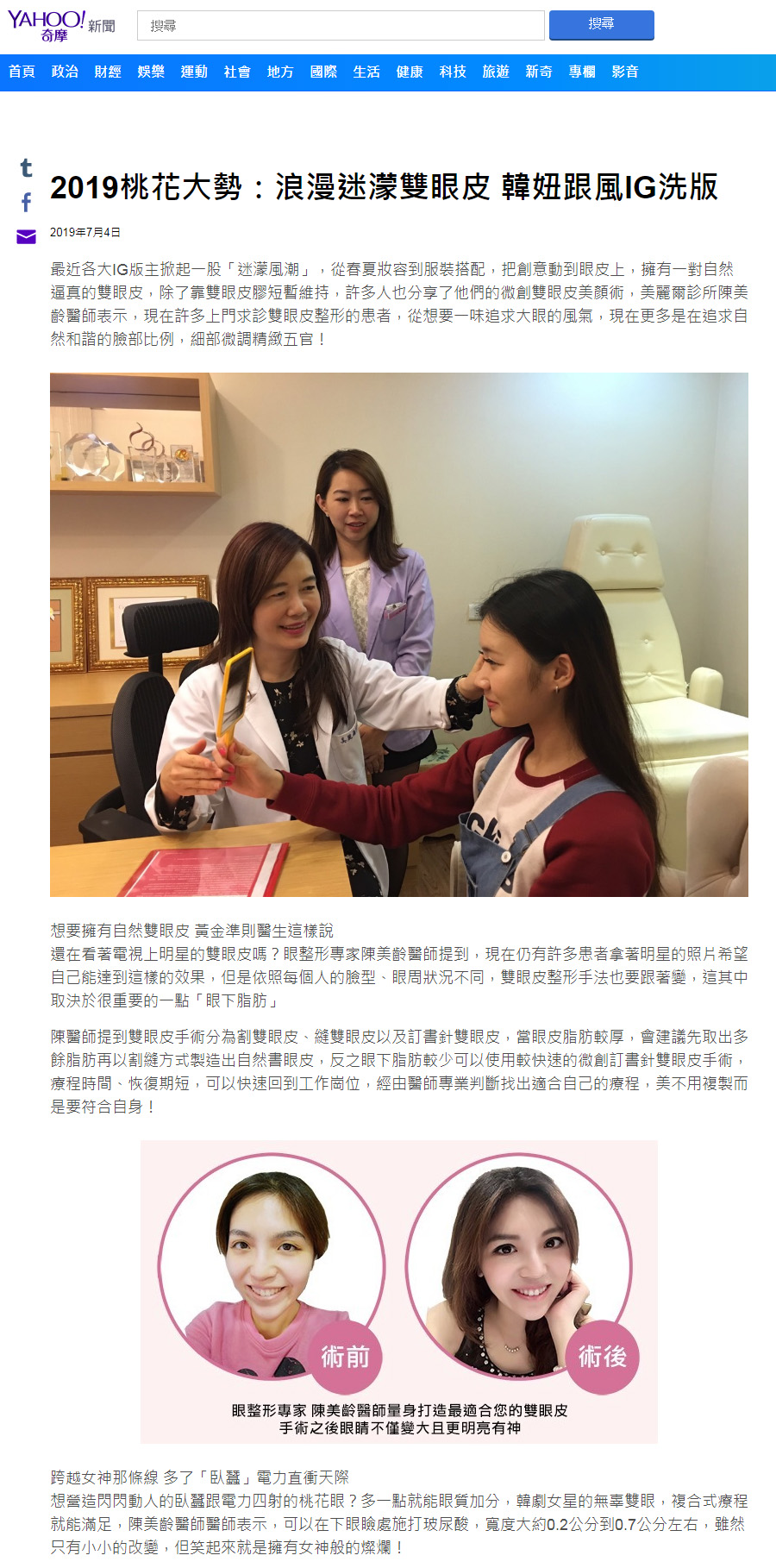Open the 專欄 columns section
This screenshot has width=776, height=1568.
click(582, 72)
